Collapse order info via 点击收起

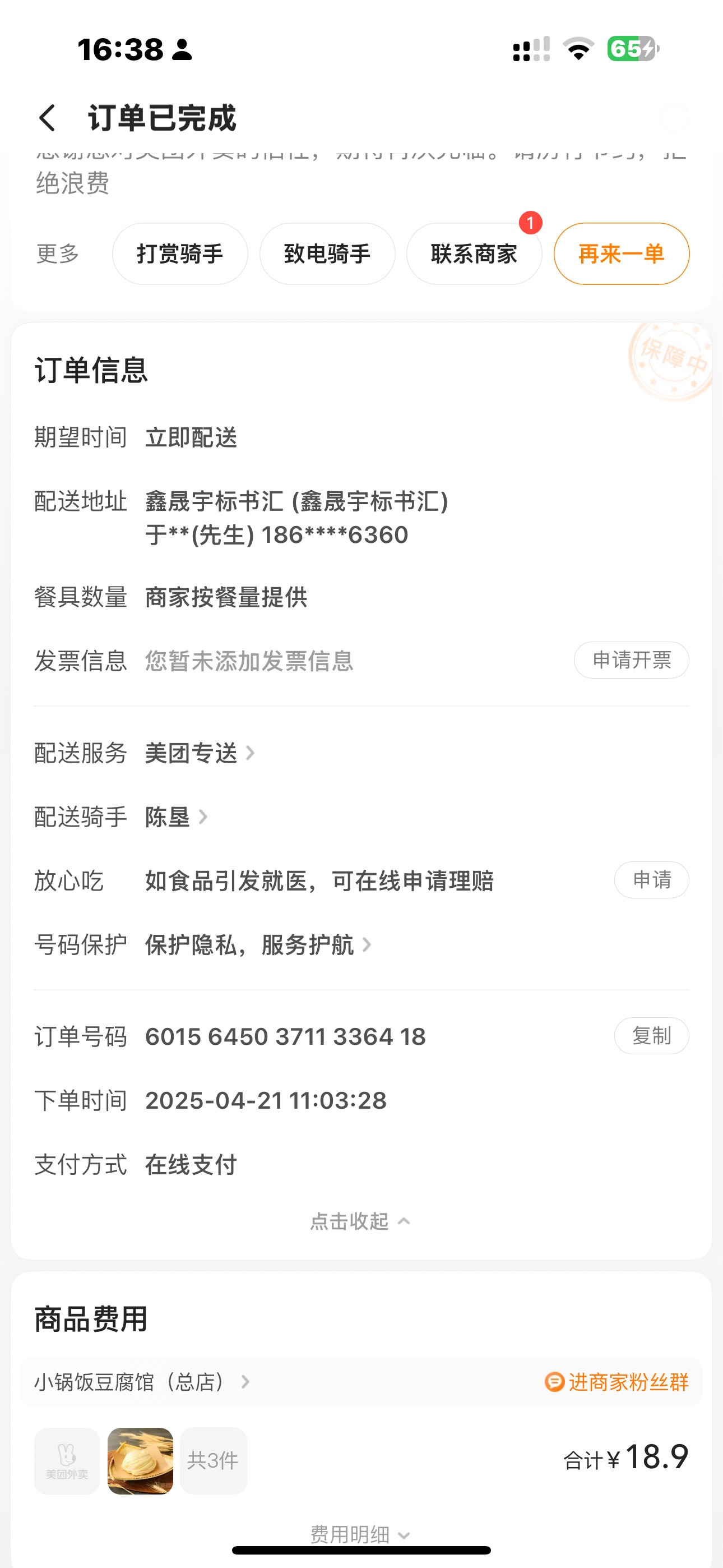point(360,1221)
